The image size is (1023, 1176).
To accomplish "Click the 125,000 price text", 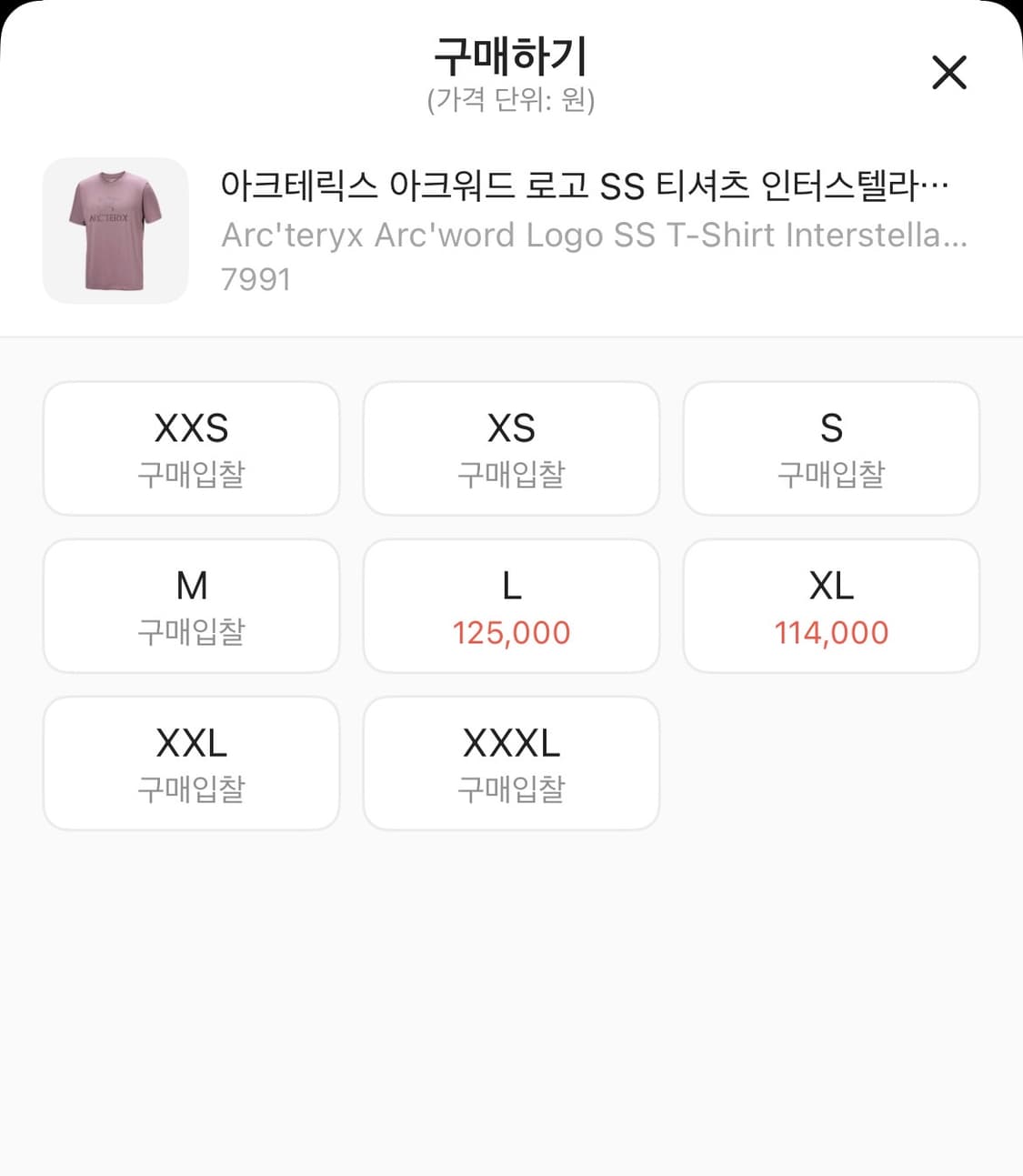I will tap(511, 631).
